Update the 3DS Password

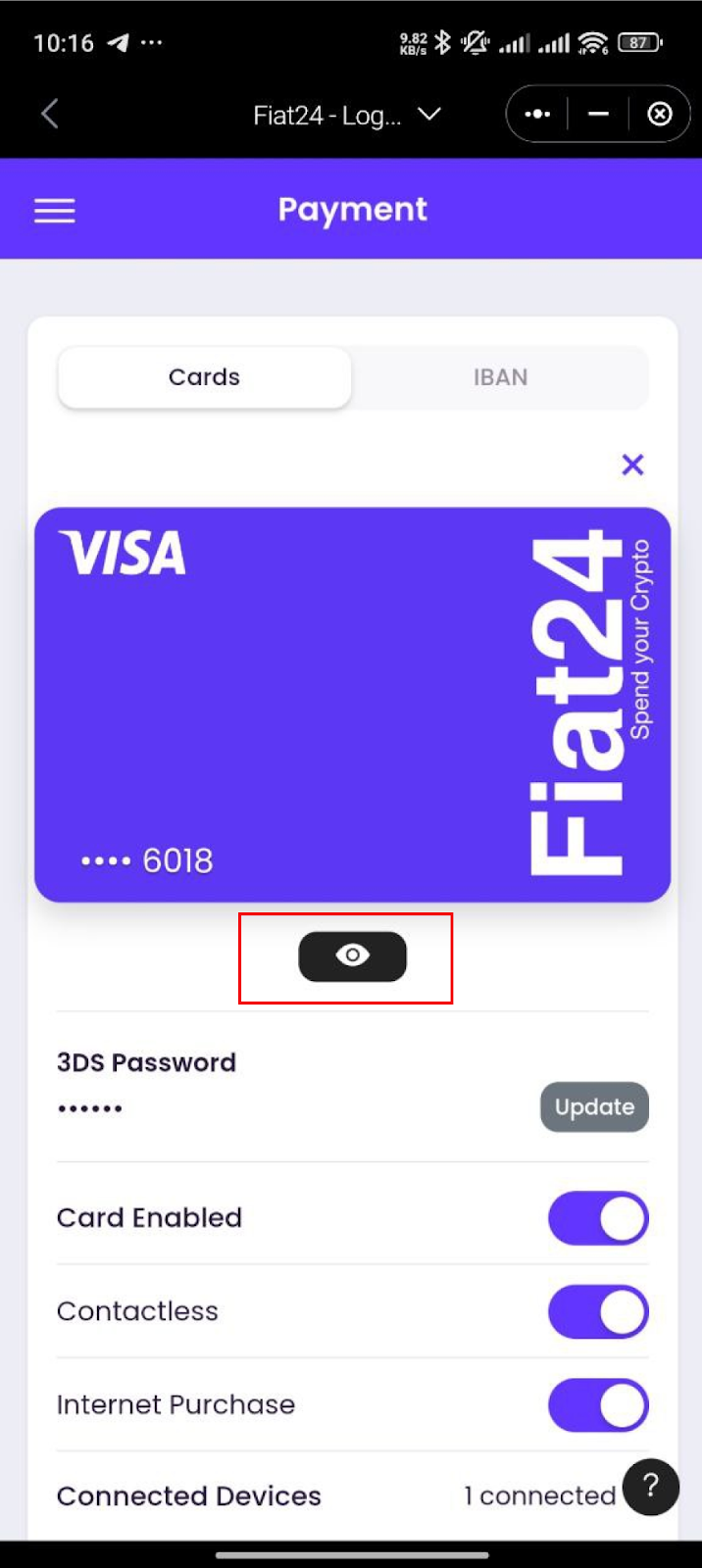coord(594,1106)
